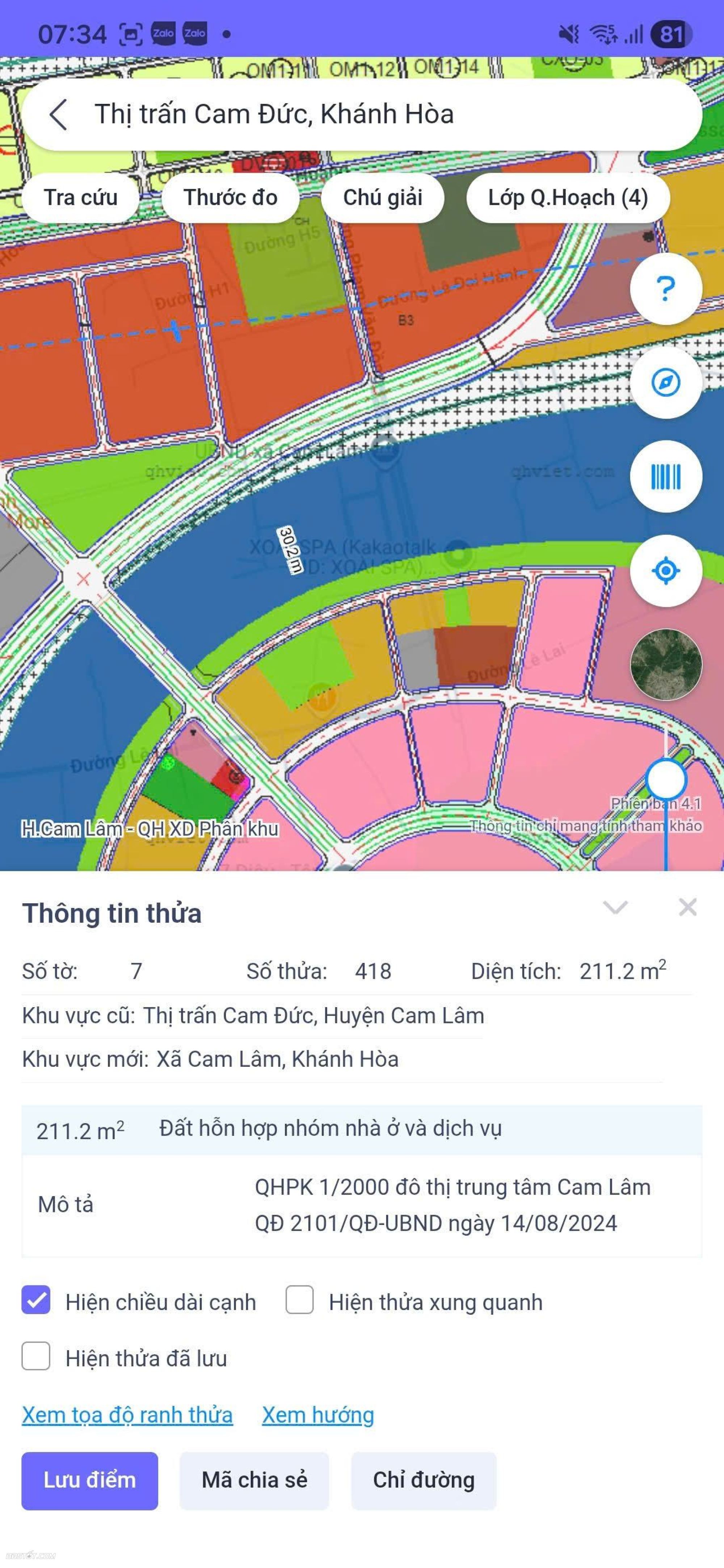Select the Thước đo measuring tool

tap(230, 198)
